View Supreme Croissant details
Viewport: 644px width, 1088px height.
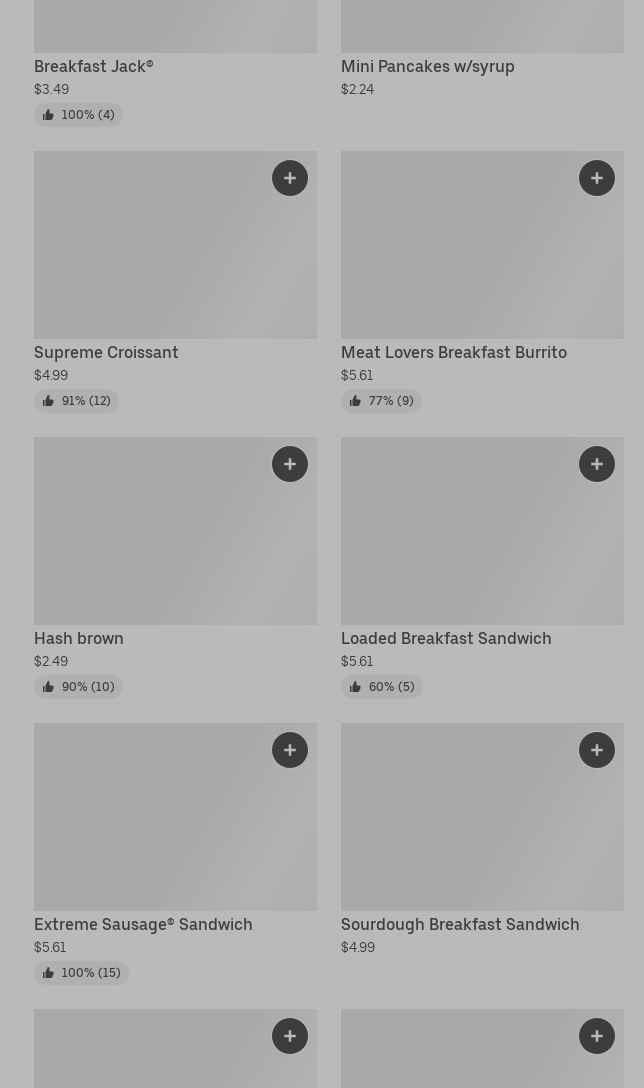click(106, 352)
